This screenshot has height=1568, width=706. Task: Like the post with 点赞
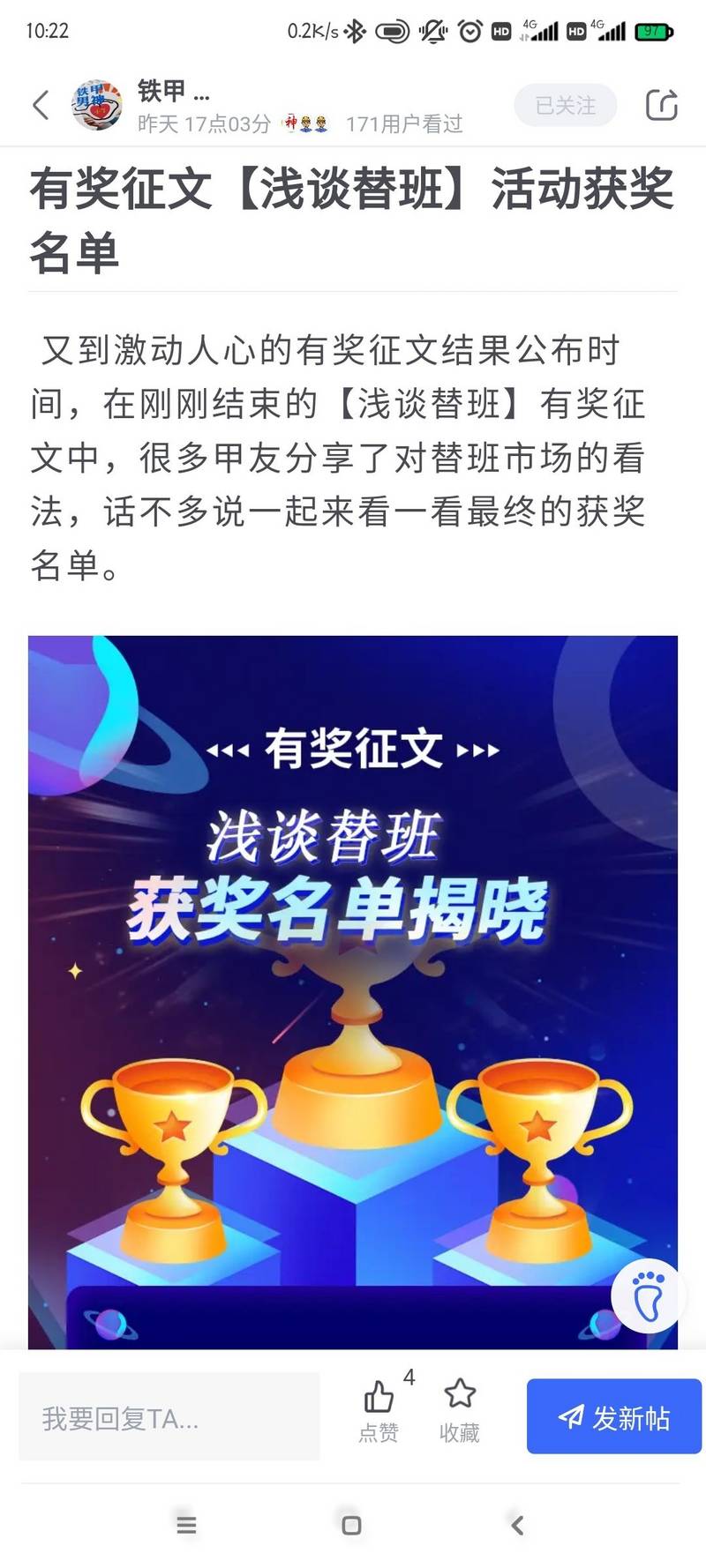point(379,1411)
